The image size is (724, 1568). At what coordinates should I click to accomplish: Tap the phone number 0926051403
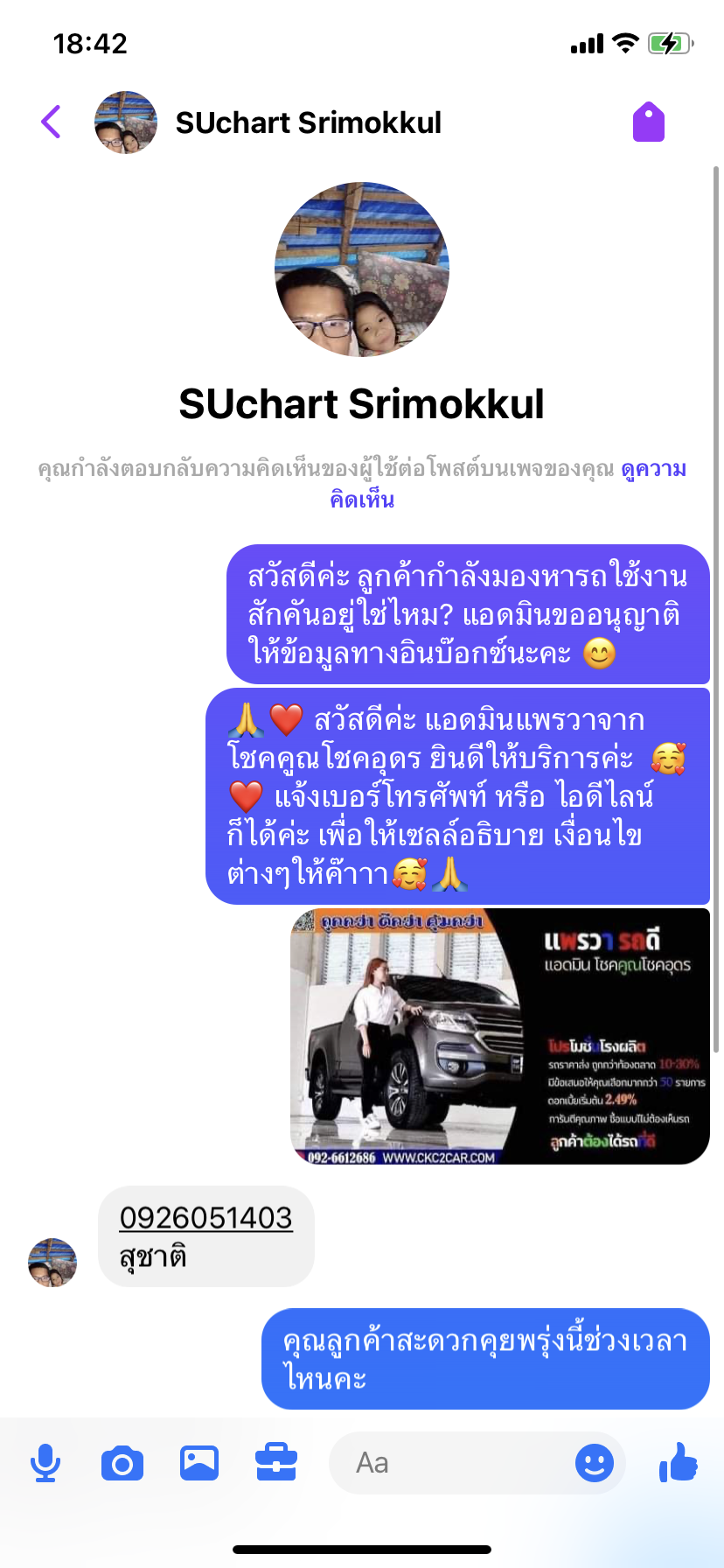206,1217
